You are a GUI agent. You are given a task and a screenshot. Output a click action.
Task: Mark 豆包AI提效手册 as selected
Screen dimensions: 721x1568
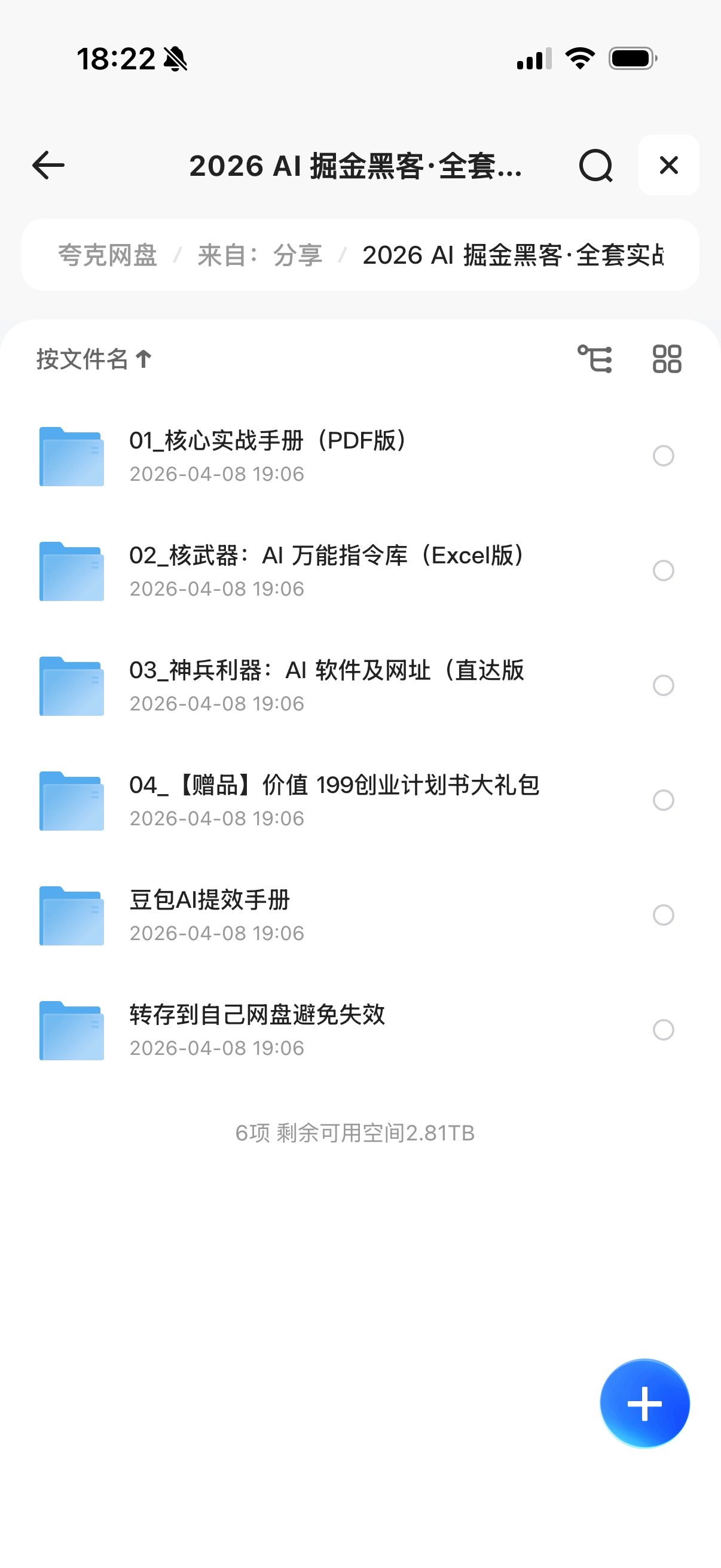[663, 915]
